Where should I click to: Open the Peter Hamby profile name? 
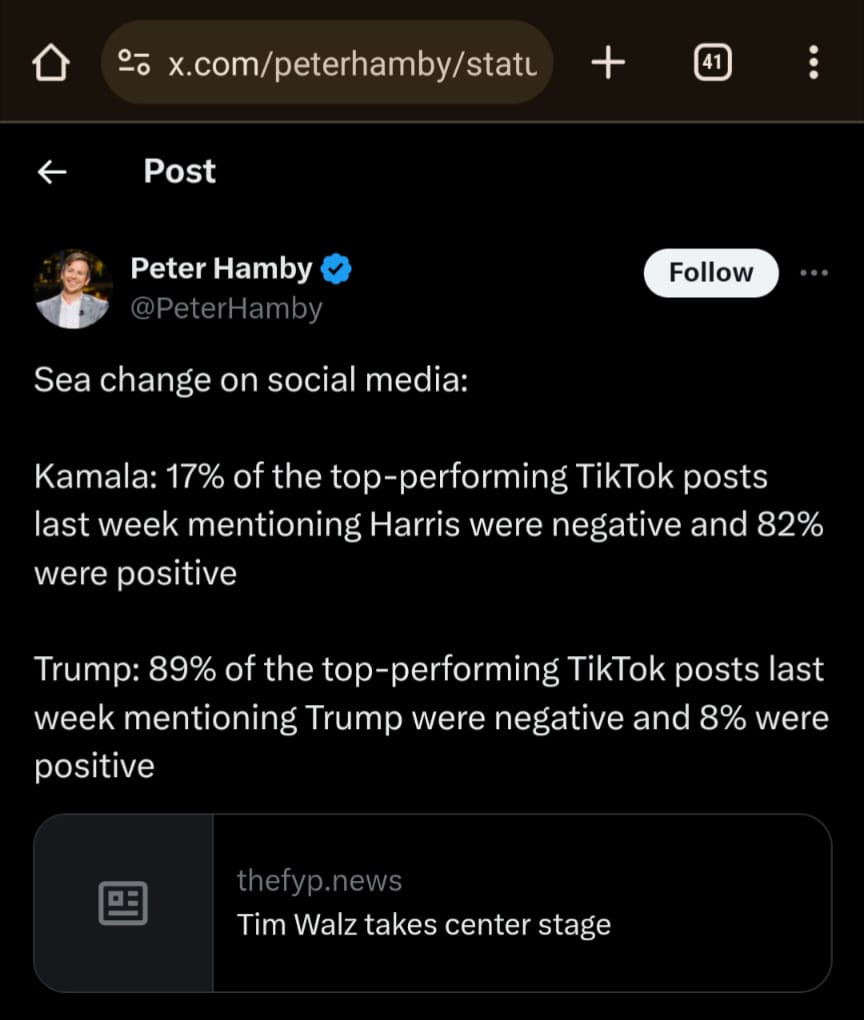222,269
